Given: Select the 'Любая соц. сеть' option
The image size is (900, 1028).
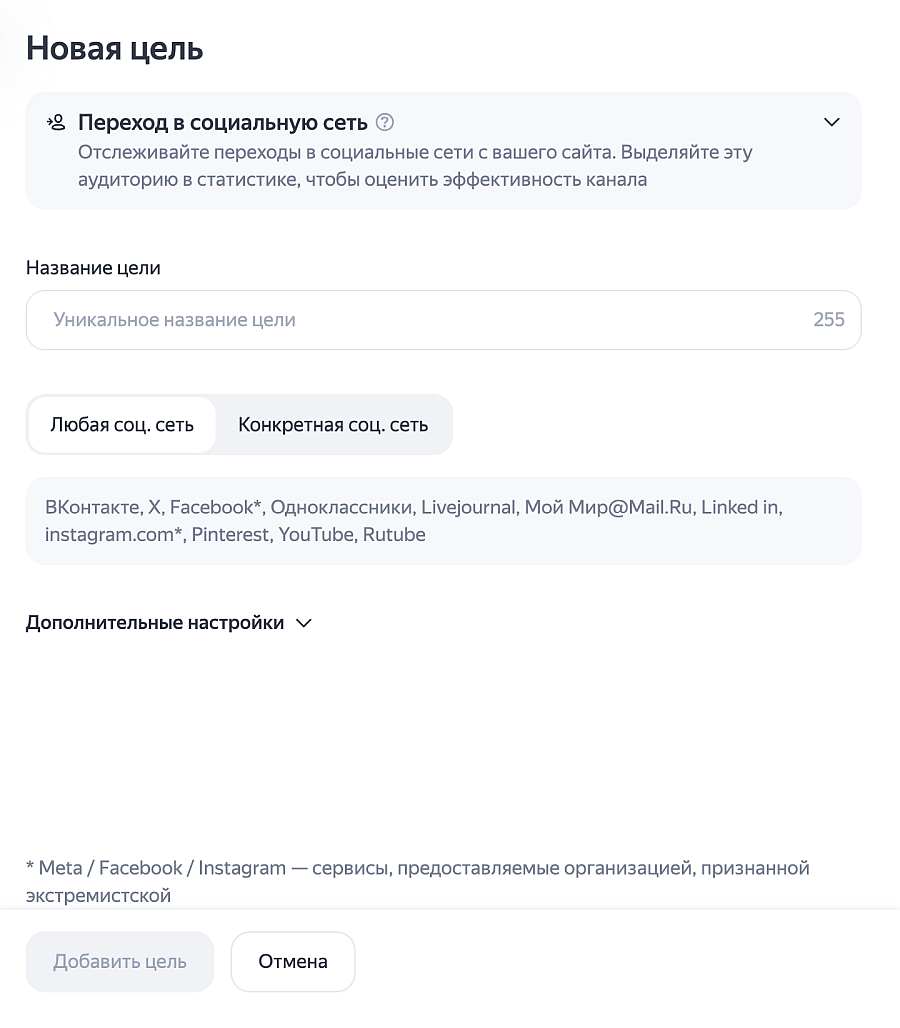Looking at the screenshot, I should tap(122, 425).
